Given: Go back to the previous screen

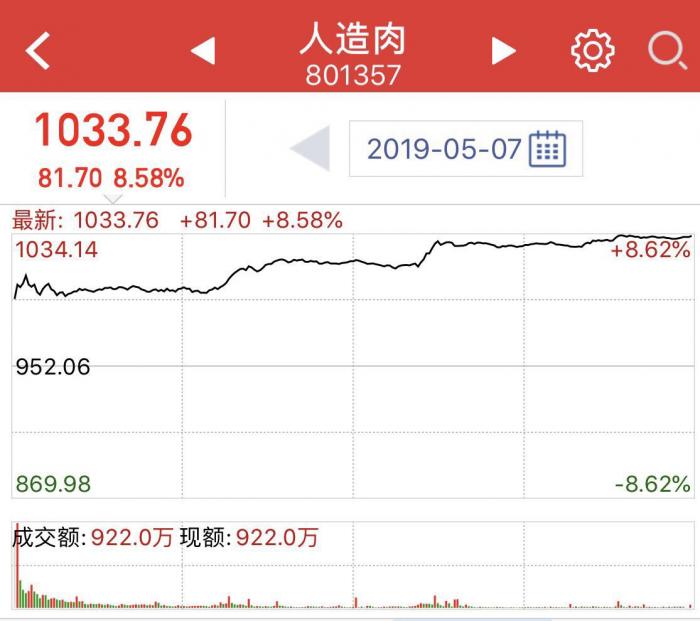Looking at the screenshot, I should tap(38, 50).
